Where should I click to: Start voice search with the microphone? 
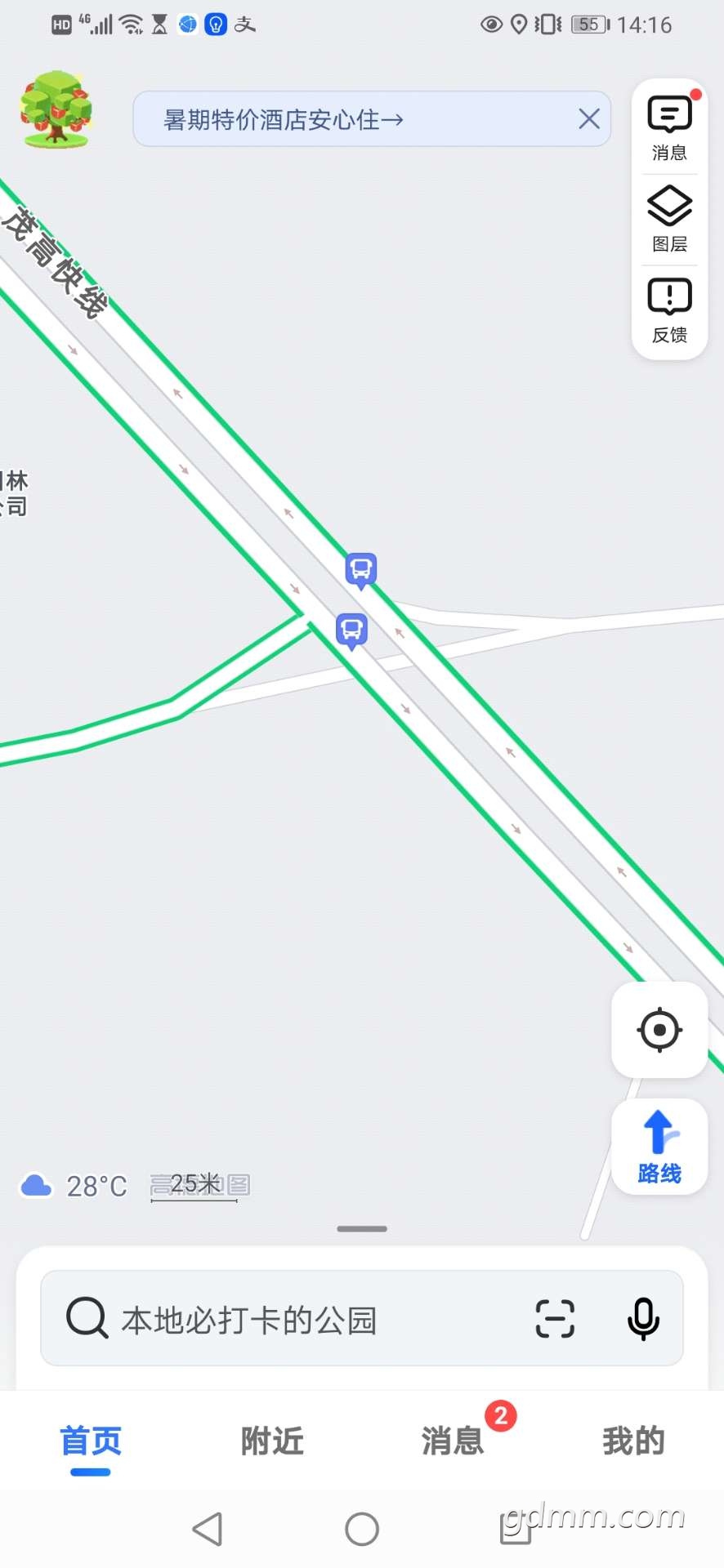click(643, 1319)
